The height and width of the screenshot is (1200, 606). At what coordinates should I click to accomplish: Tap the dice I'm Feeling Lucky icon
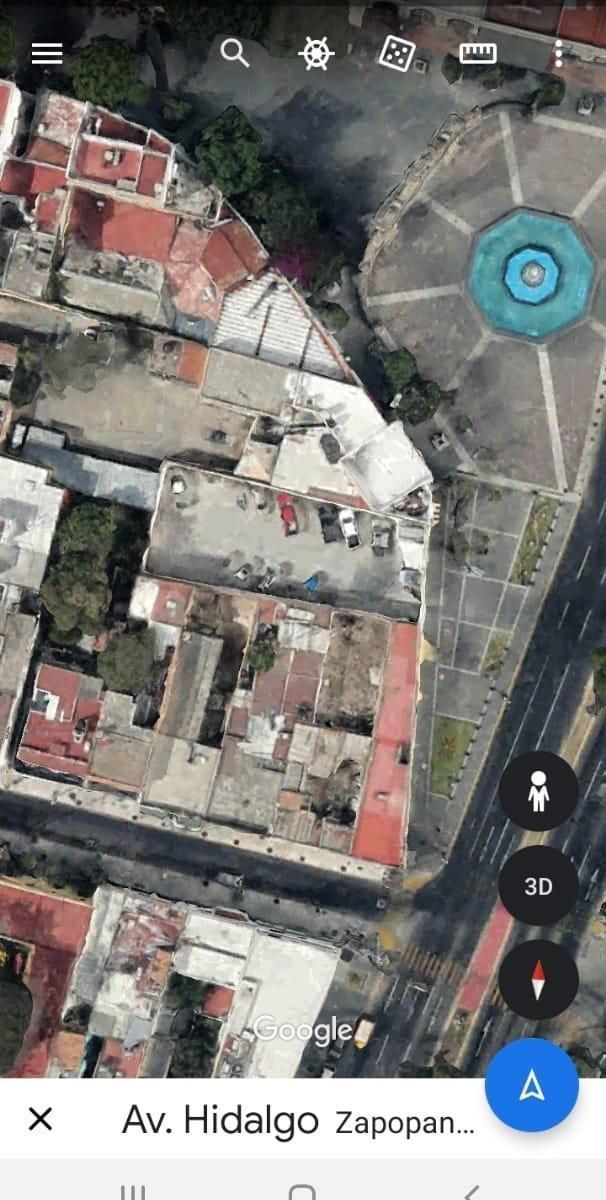(x=396, y=54)
